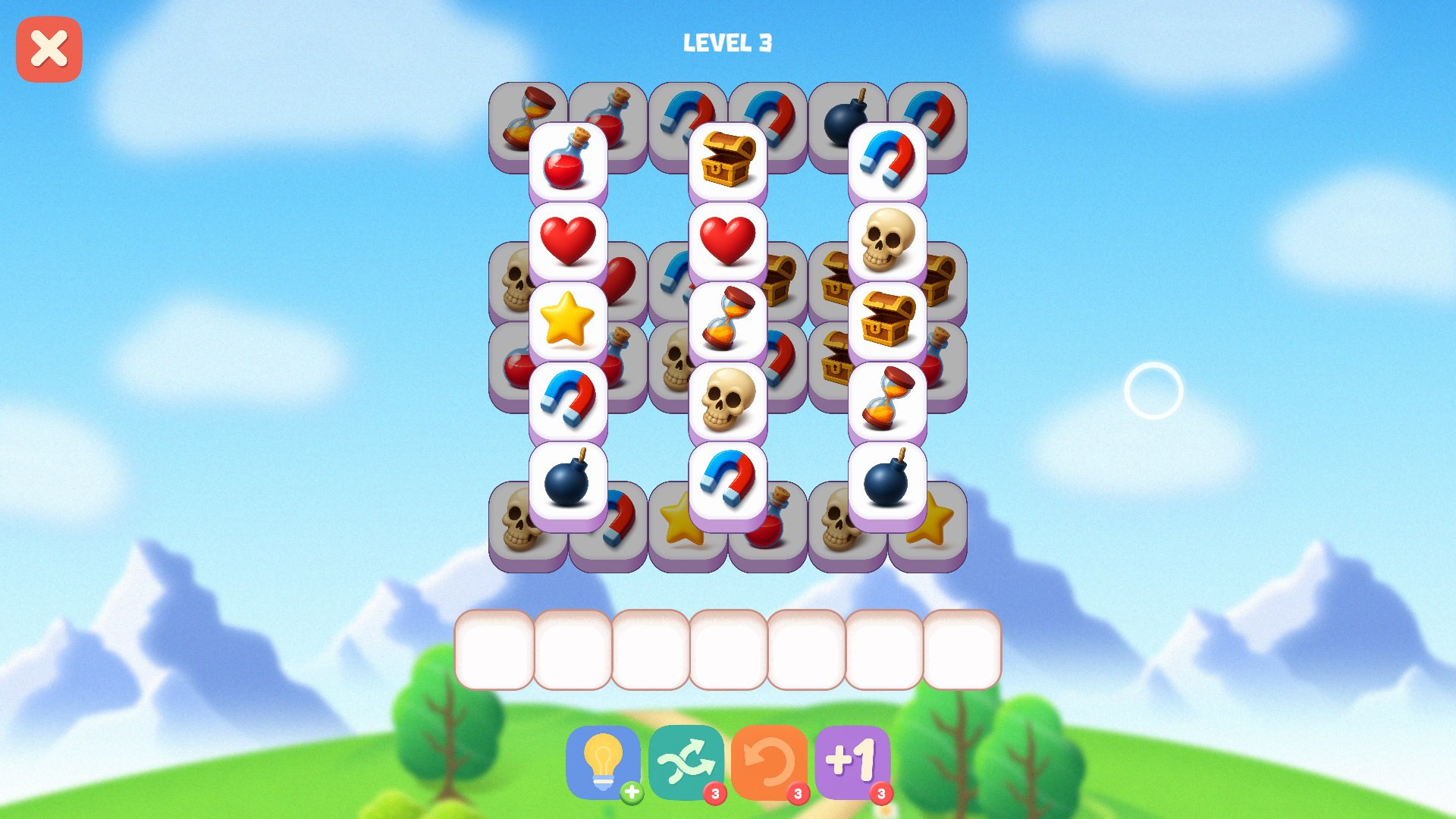Add an extra slot with +1 booster
The height and width of the screenshot is (819, 1456).
pyautogui.click(x=852, y=761)
